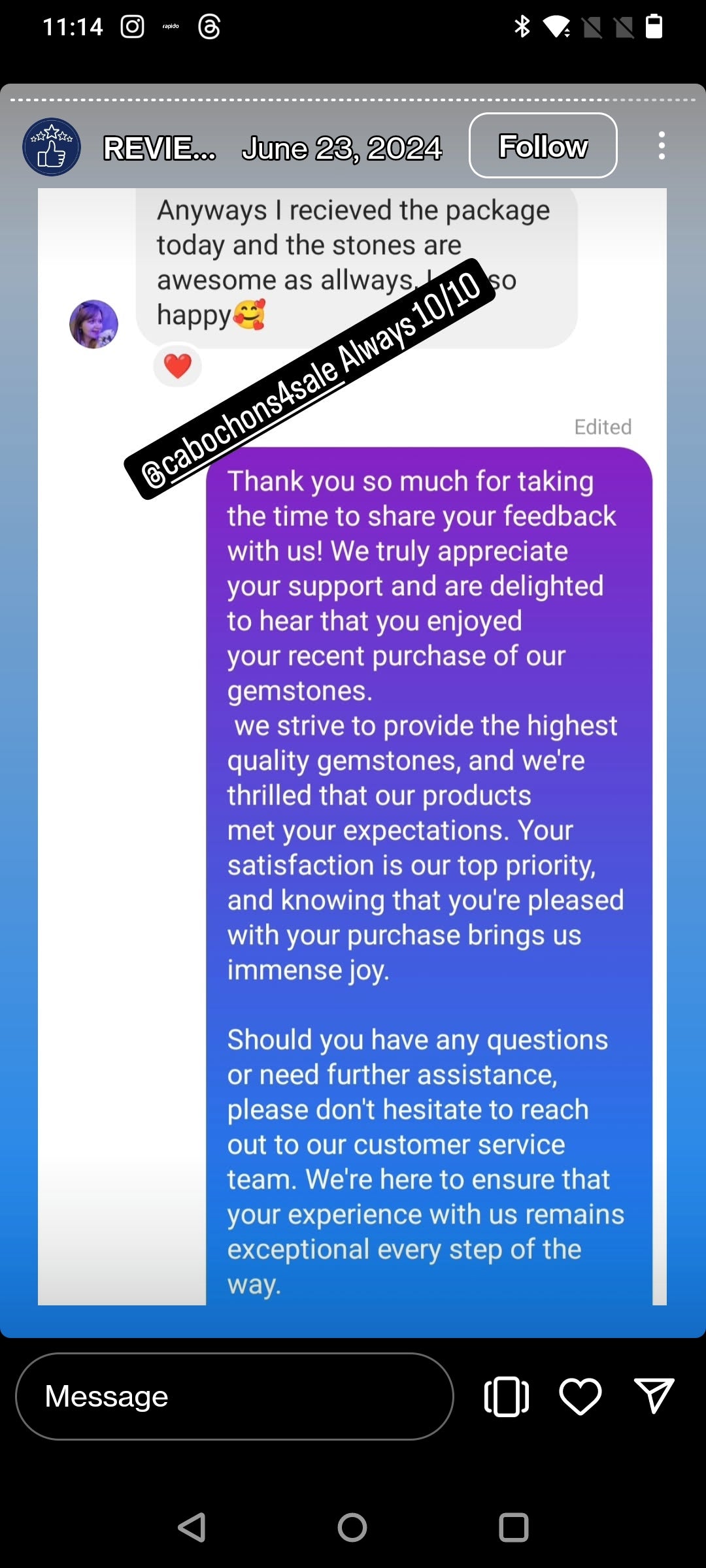Open the highlights carousel icon
706x1568 pixels.
pos(507,1397)
